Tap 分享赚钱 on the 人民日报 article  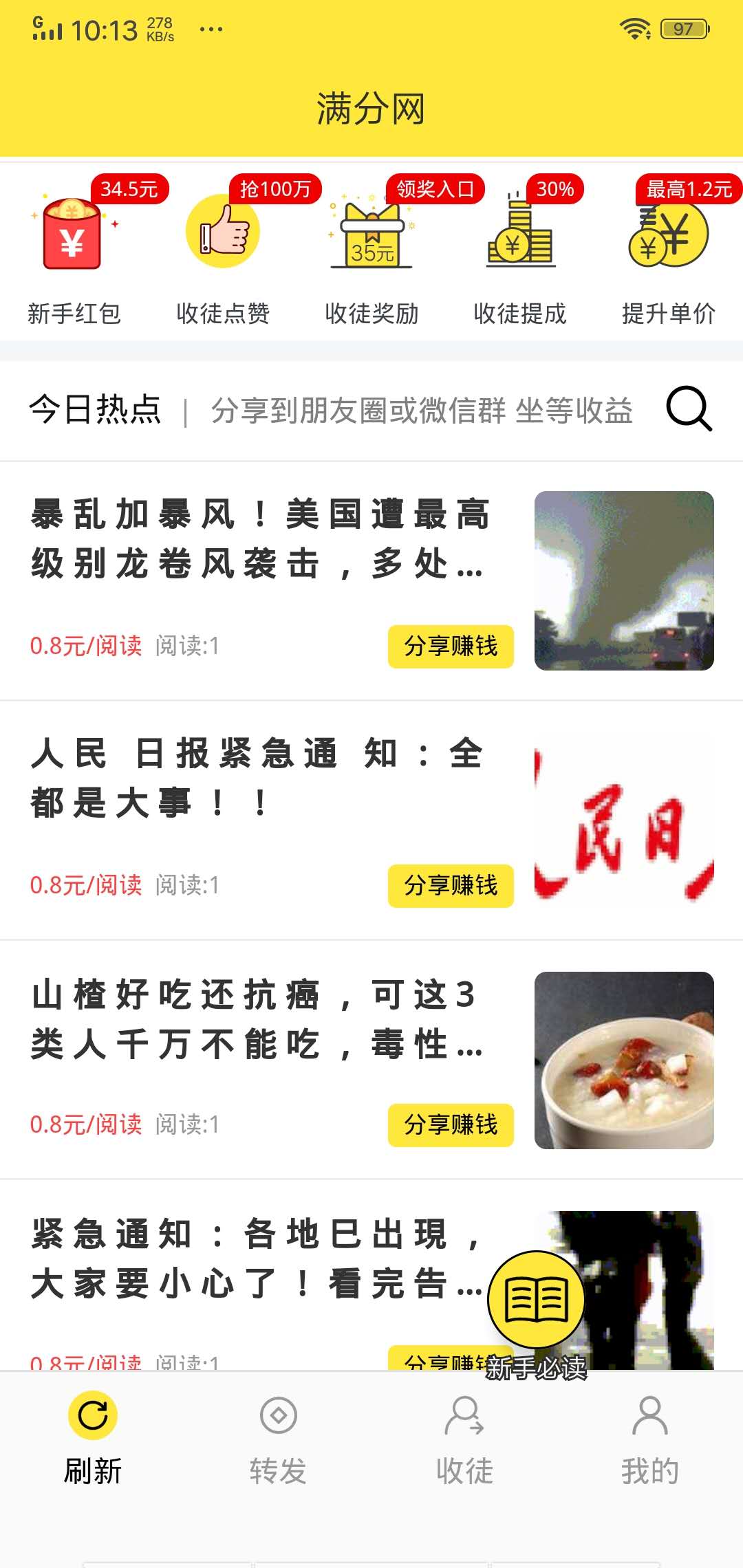pos(451,886)
